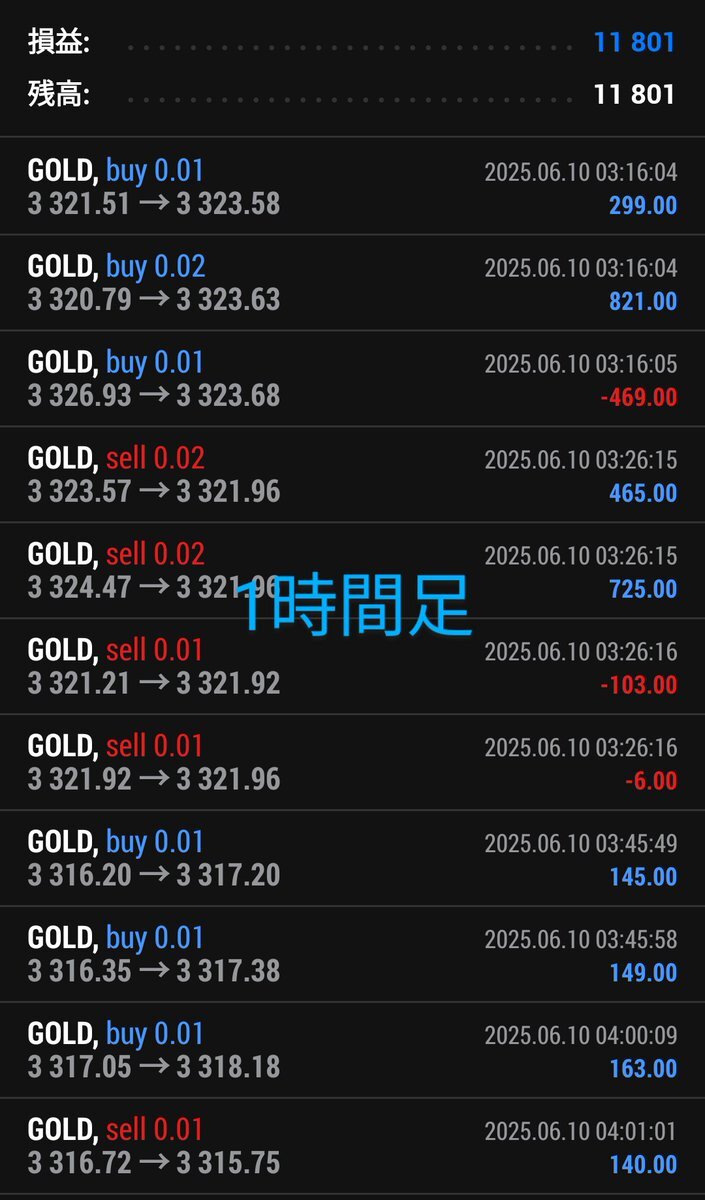
Task: Expand the GOLD buy trade showing -469.00 loss
Action: coord(352,379)
